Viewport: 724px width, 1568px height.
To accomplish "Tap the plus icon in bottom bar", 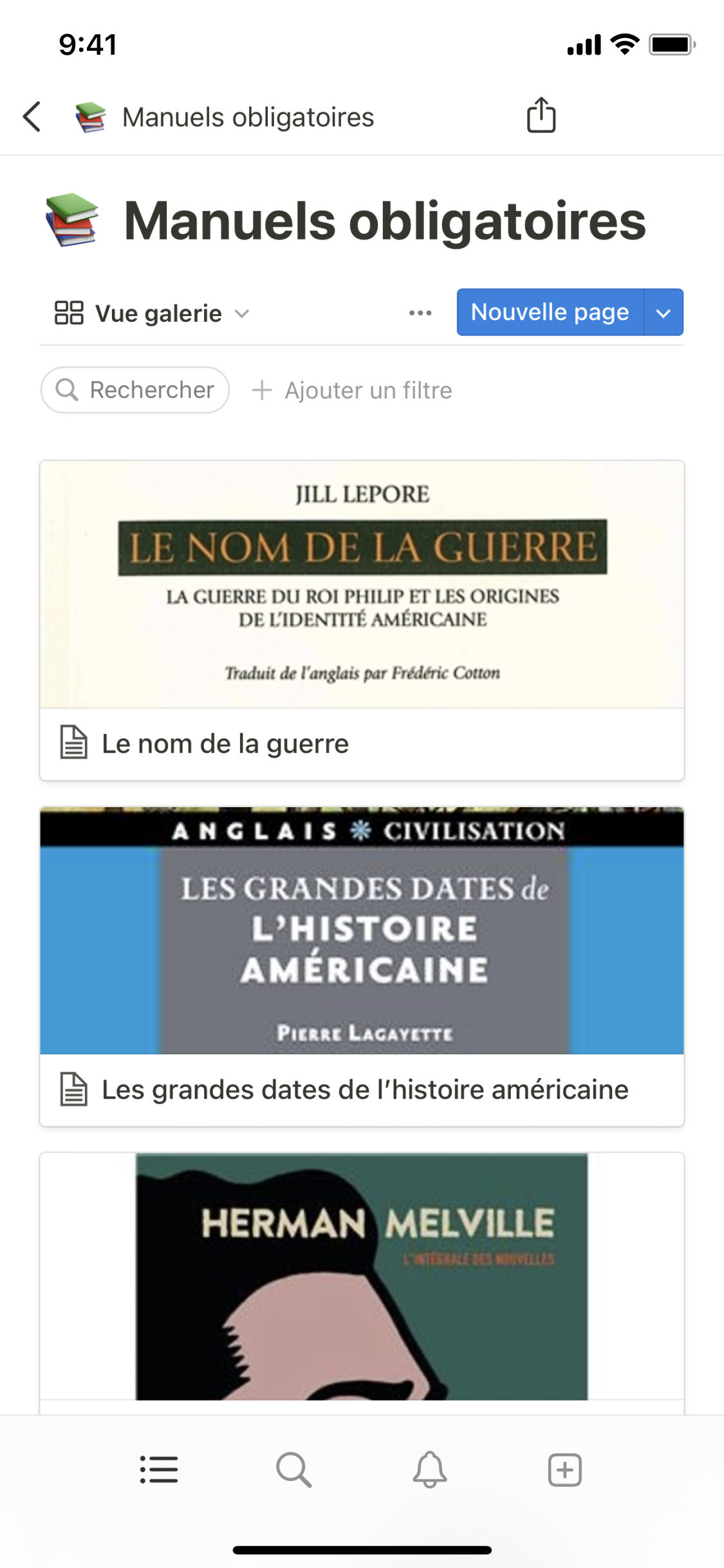I will (565, 1470).
